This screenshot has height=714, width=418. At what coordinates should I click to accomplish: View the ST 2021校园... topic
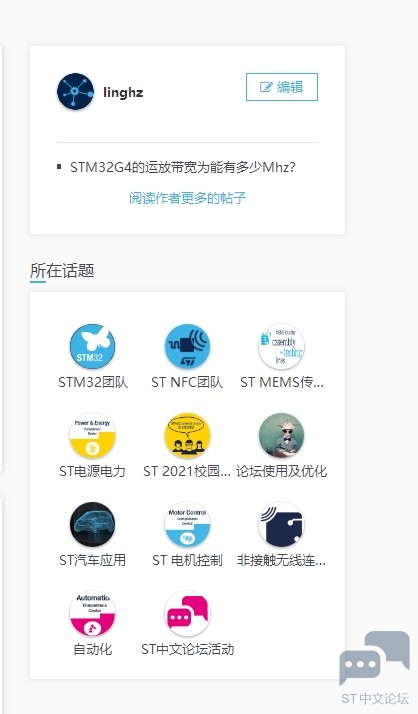coord(187,445)
